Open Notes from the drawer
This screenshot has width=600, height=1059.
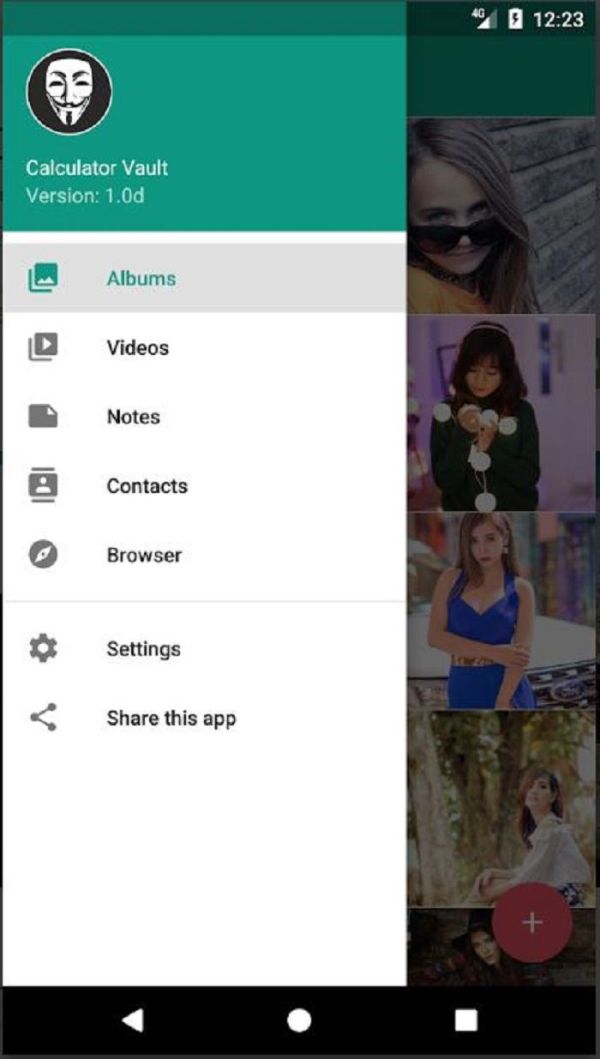pos(133,416)
